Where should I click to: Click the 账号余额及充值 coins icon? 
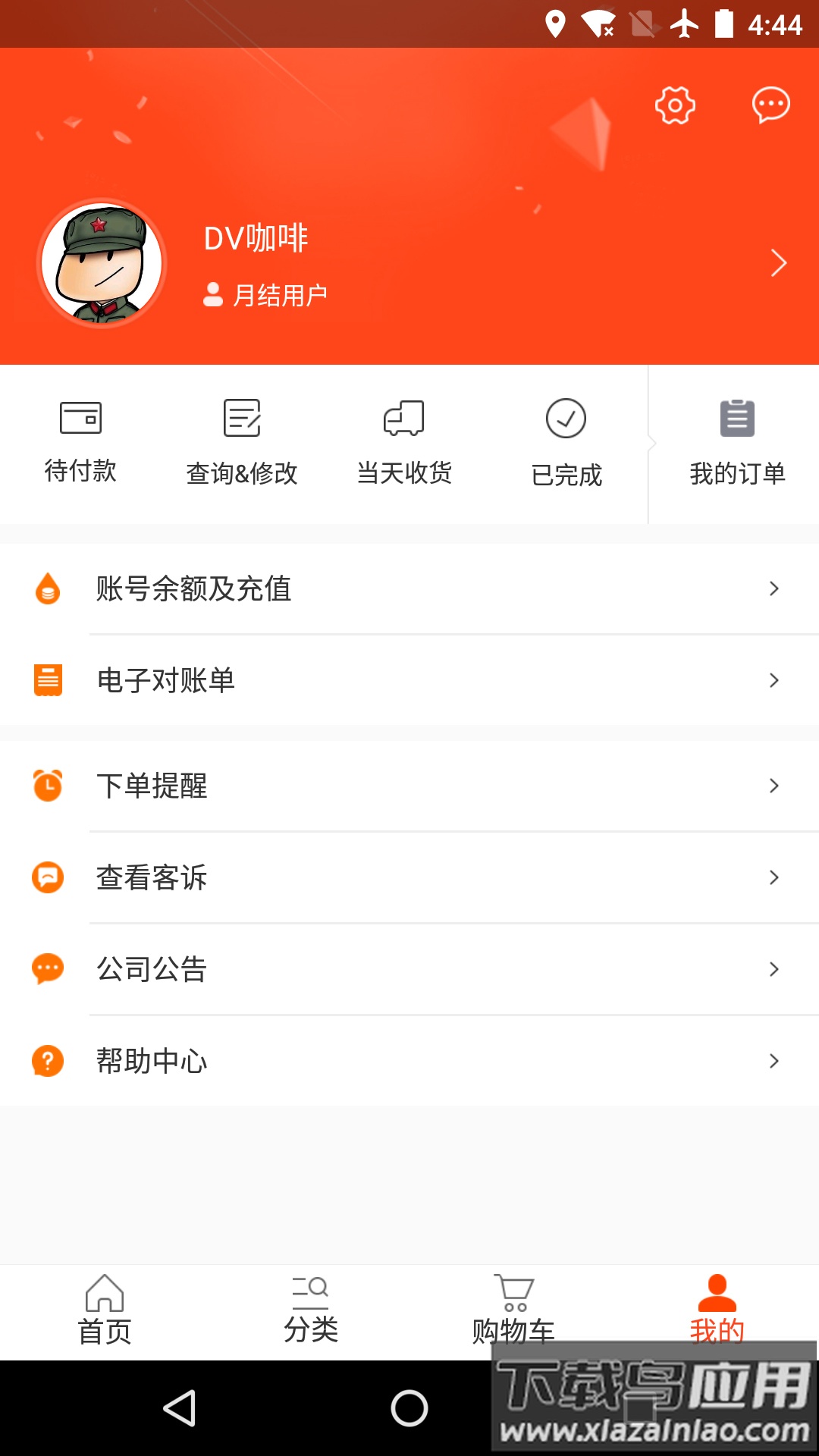coord(47,588)
